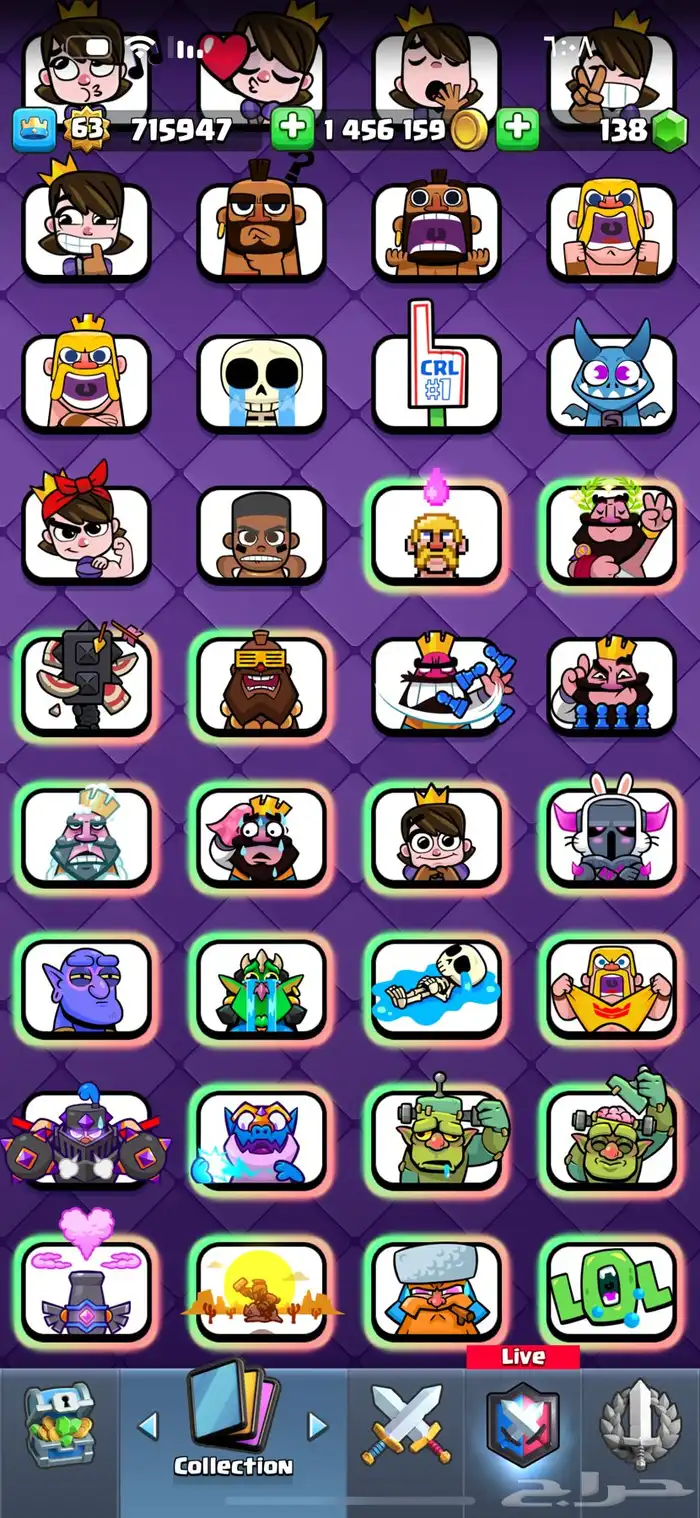The width and height of the screenshot is (700, 1518).
Task: Select the goblin holding his brain emote
Action: (611, 1138)
